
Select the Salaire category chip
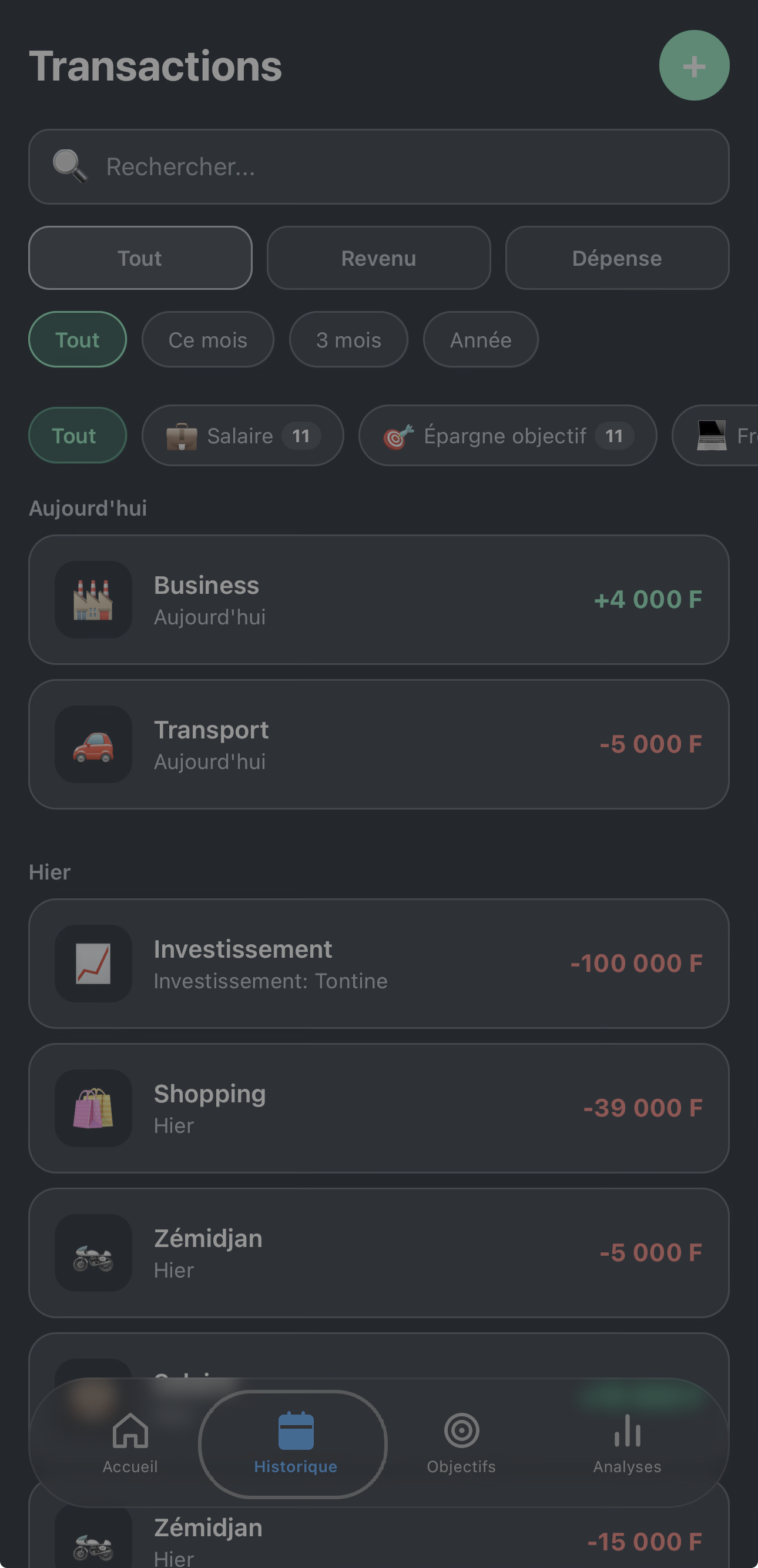point(242,435)
